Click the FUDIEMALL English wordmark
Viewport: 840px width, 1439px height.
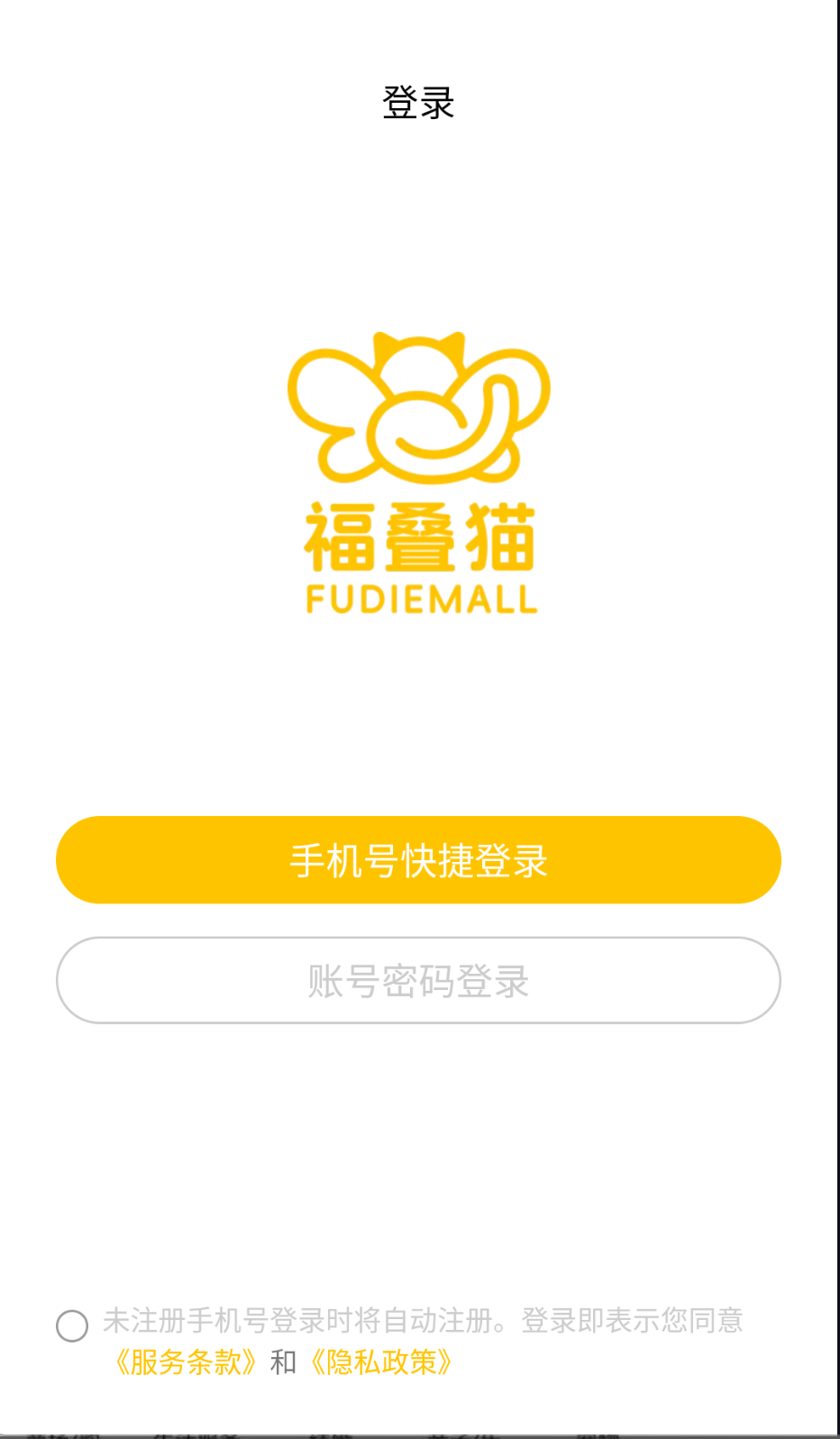point(418,599)
